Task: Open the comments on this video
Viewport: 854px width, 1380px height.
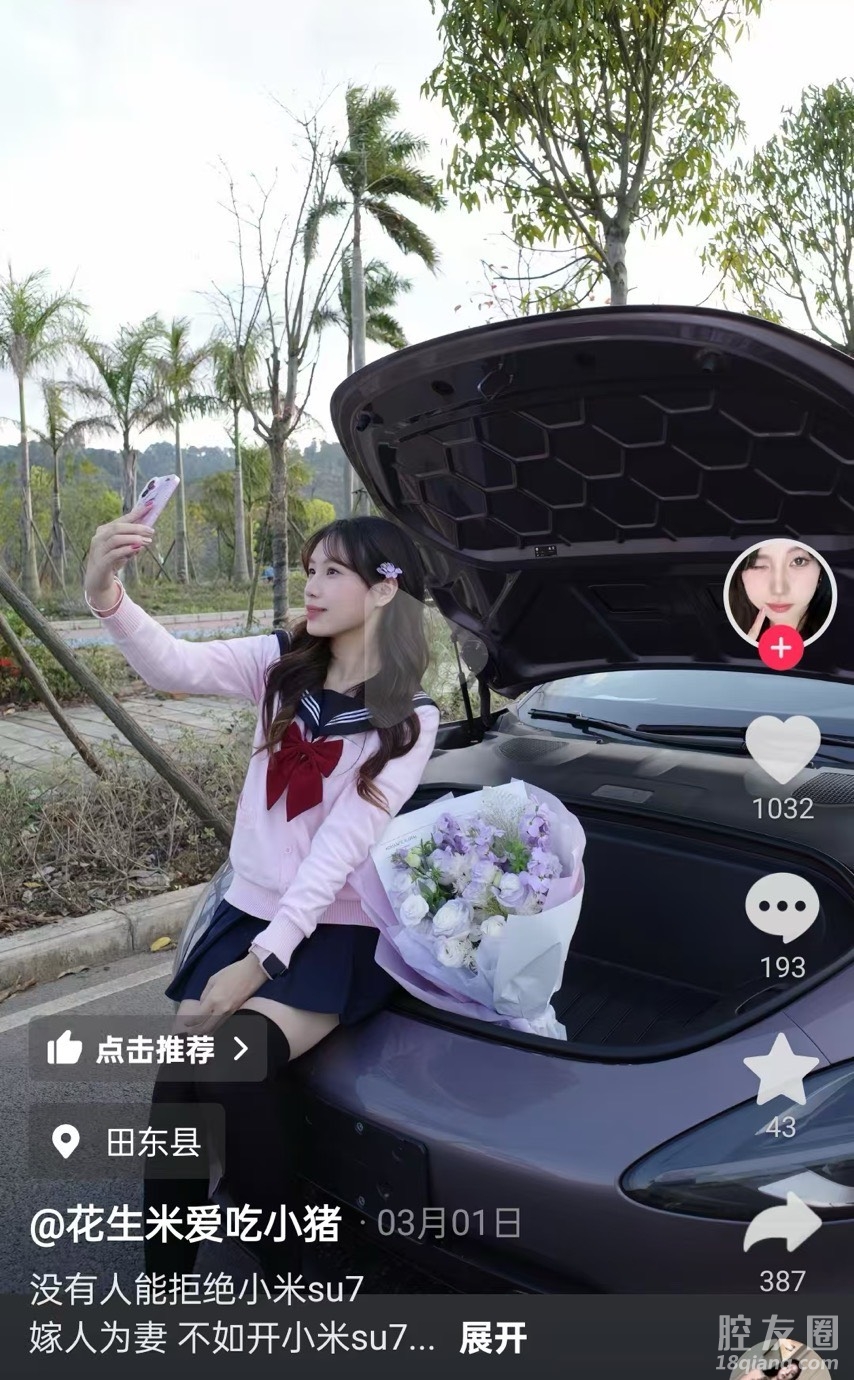Action: coord(782,908)
